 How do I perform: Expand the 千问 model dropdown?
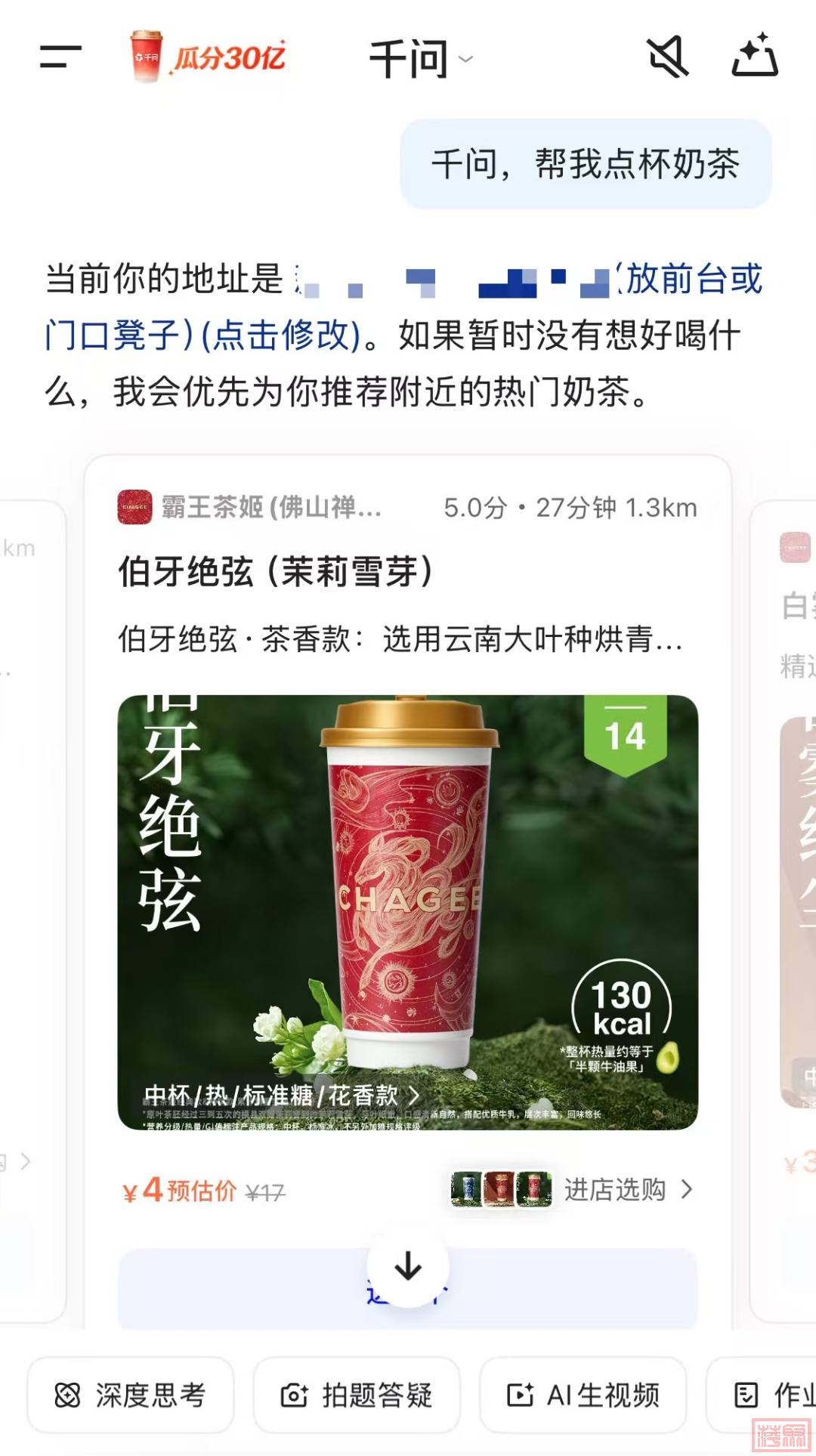pos(420,59)
